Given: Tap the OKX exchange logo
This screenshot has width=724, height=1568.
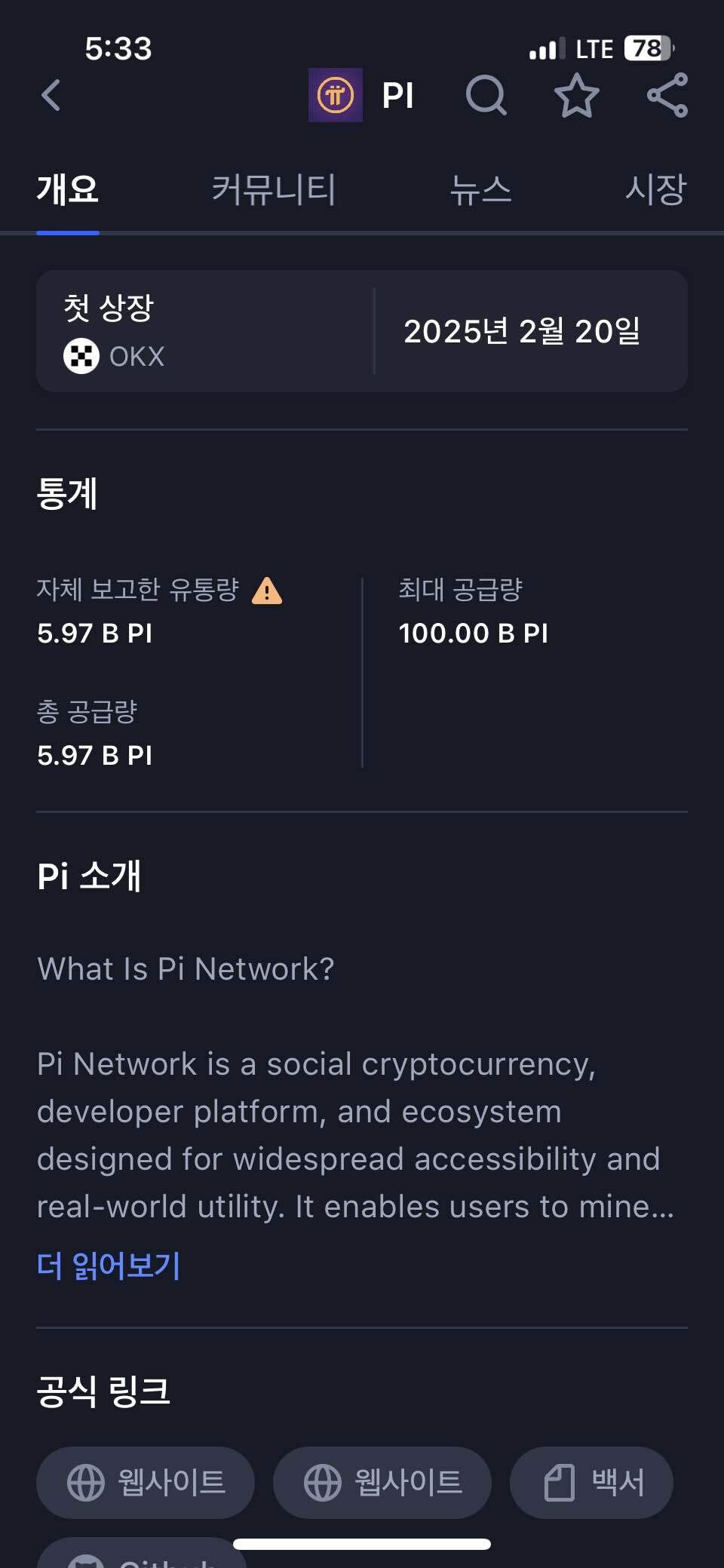Looking at the screenshot, I should (x=78, y=356).
